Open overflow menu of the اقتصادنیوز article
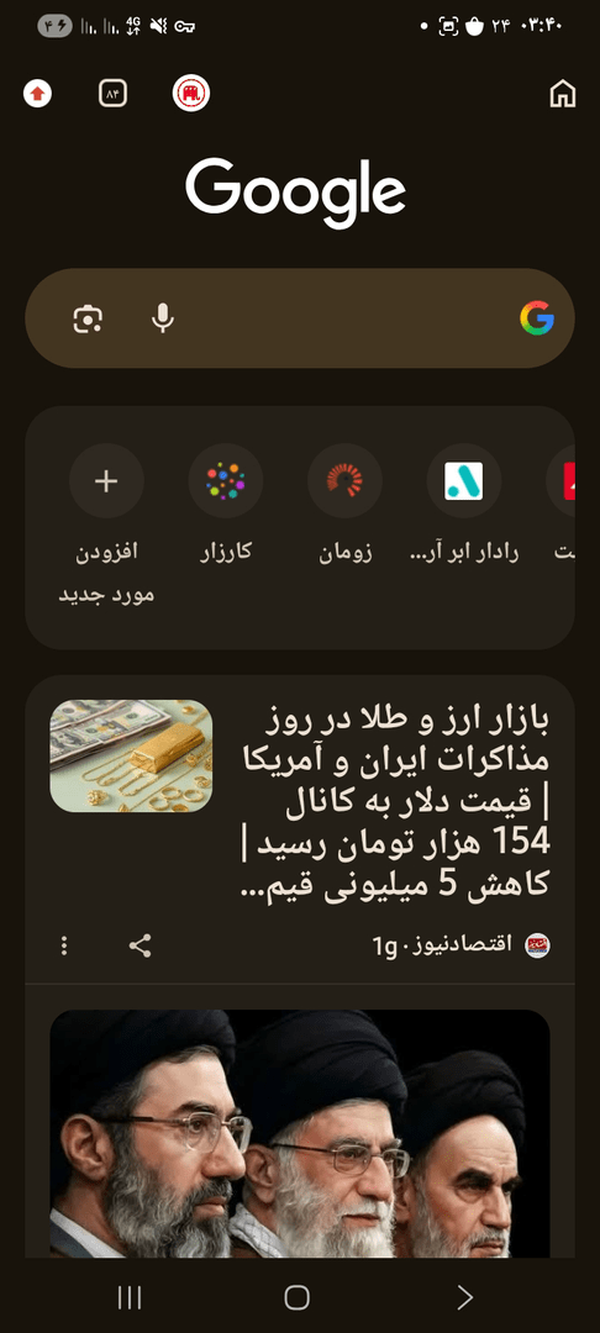The height and width of the screenshot is (1333, 600). pyautogui.click(x=64, y=945)
